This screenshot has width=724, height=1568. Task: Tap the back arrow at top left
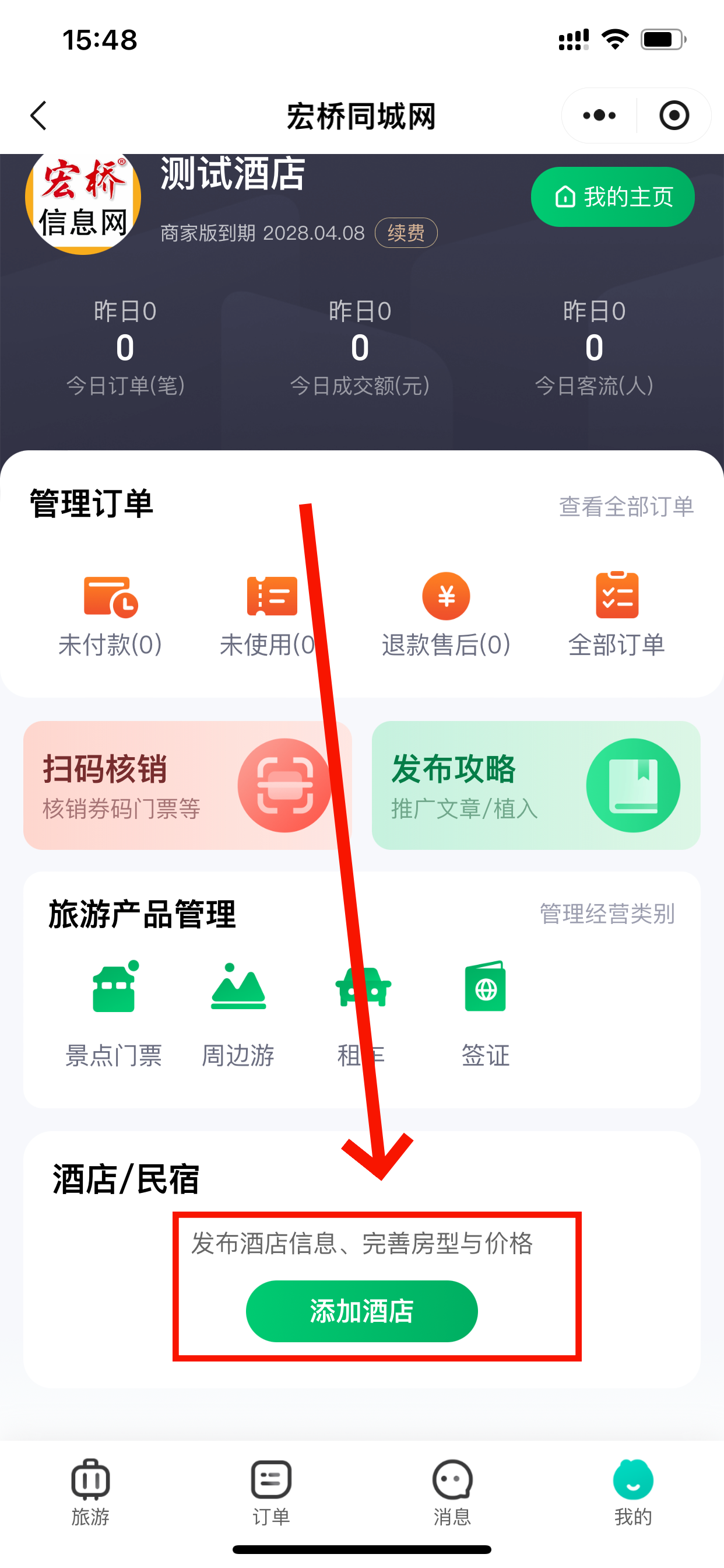tap(38, 116)
